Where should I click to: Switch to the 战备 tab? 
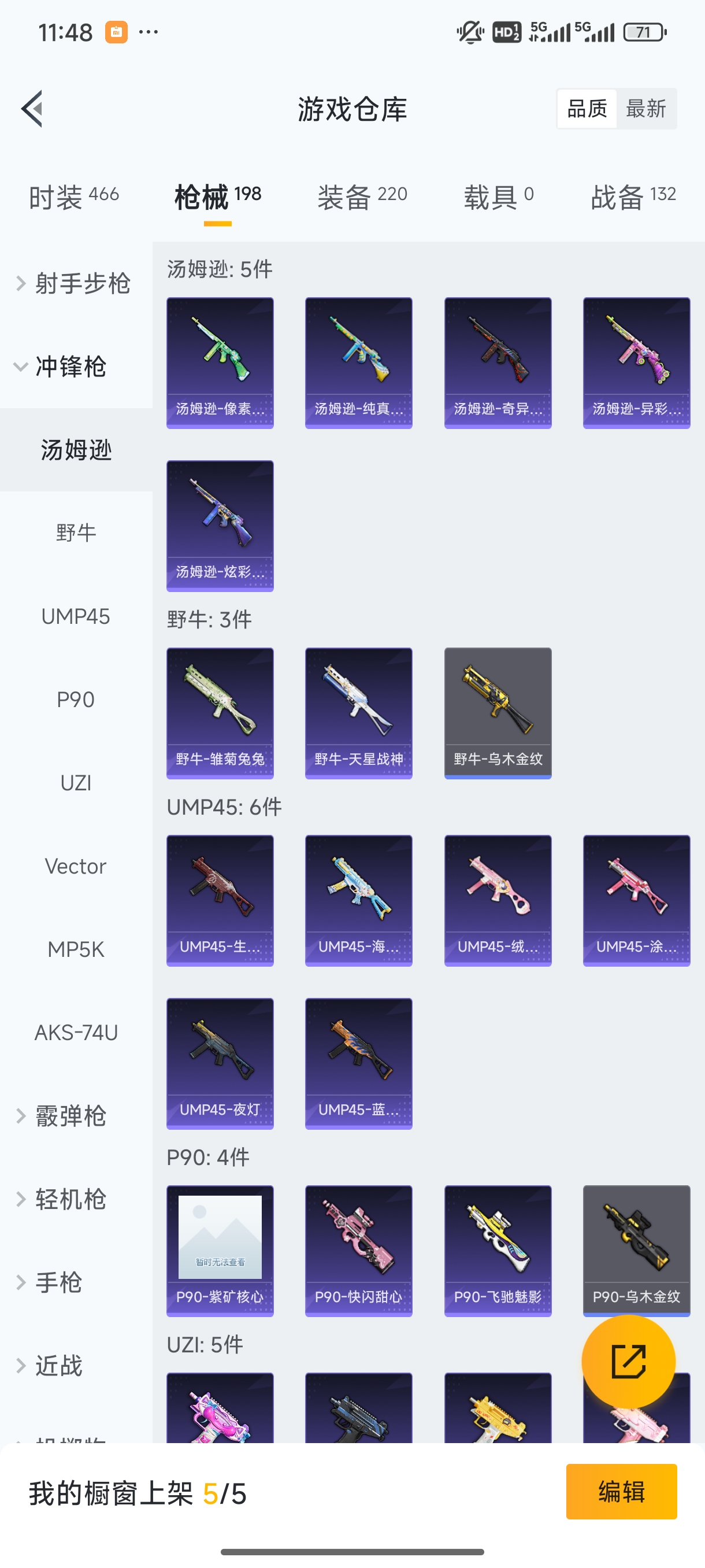tap(633, 197)
